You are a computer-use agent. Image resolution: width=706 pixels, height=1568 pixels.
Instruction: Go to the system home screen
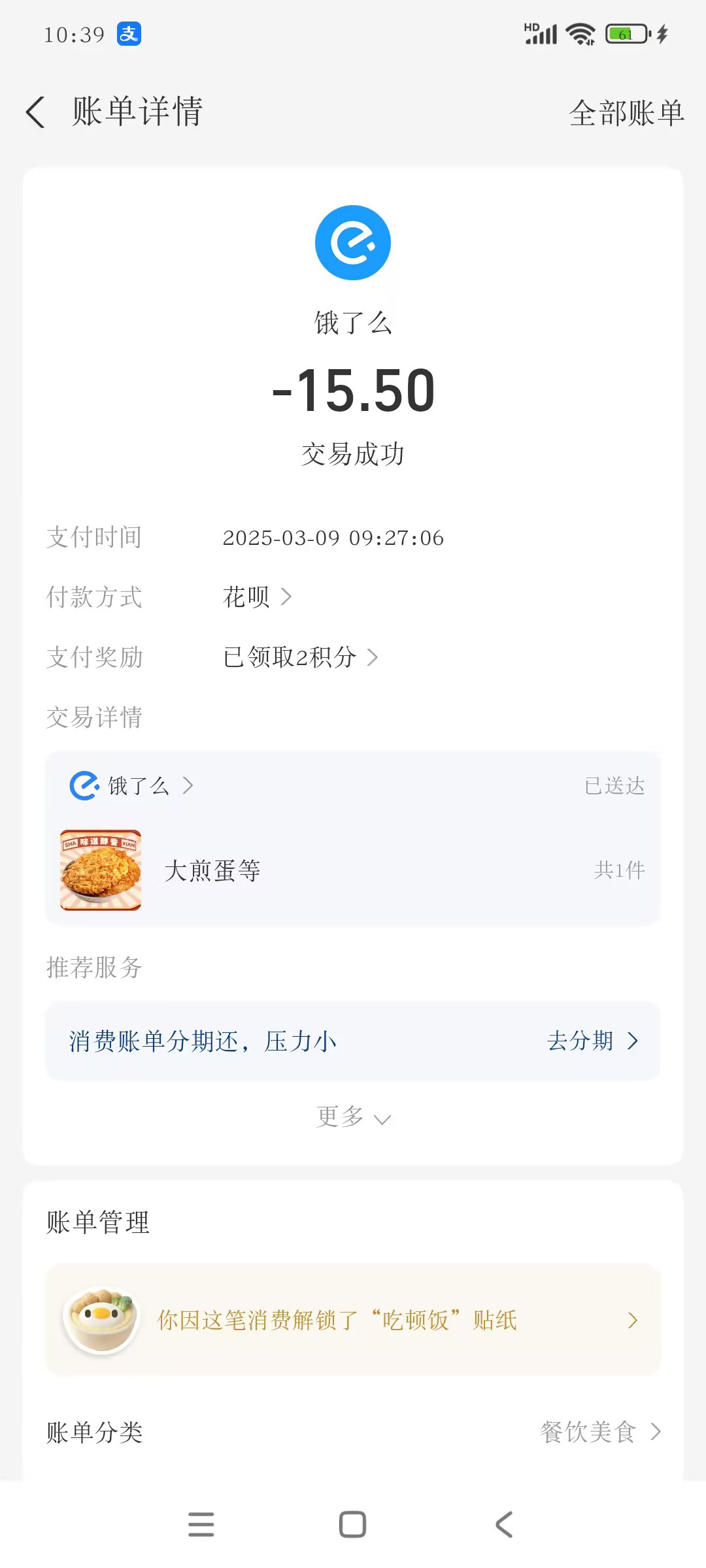(x=352, y=1525)
